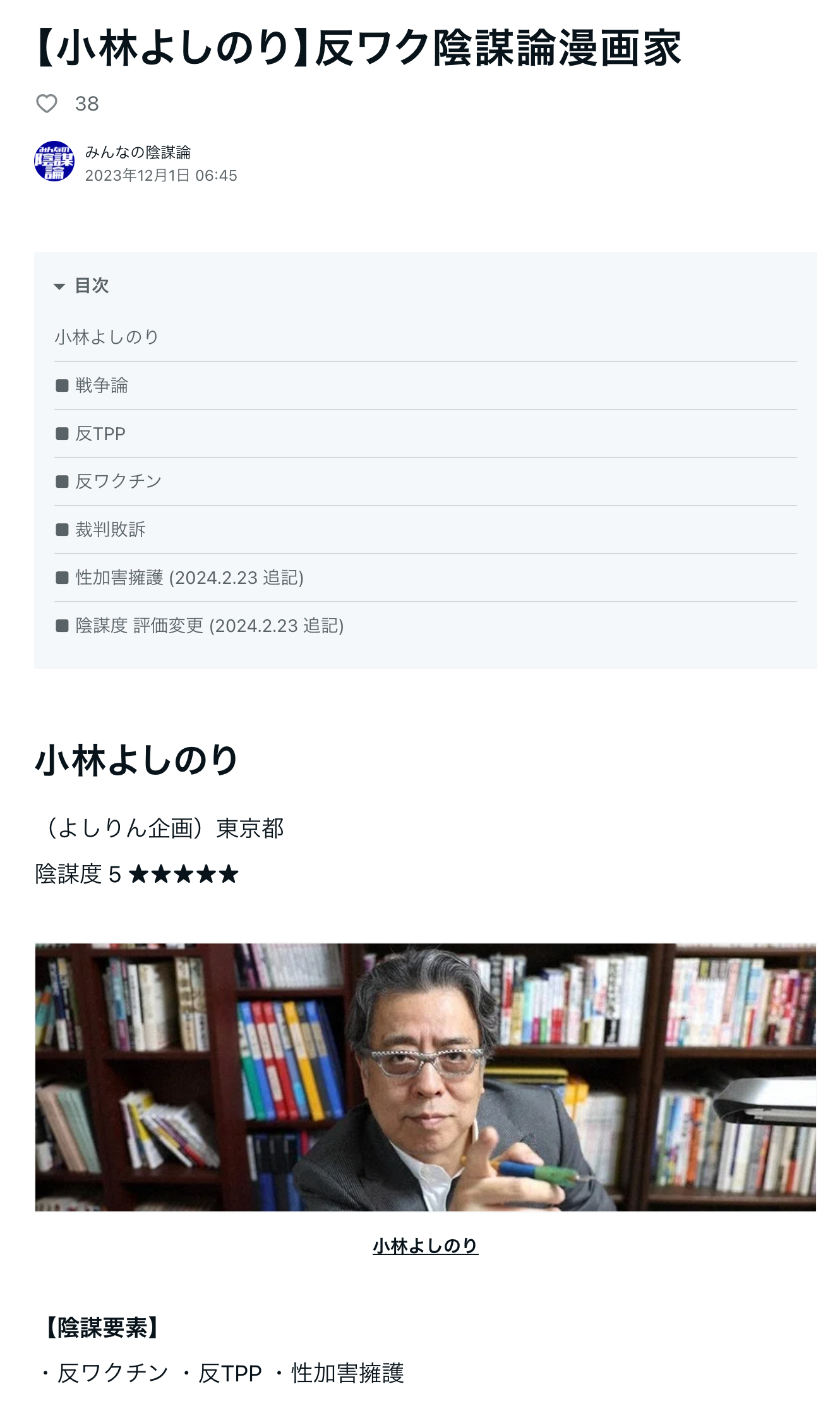Jump to the 反ワクチン section
The image size is (840, 1413).
[x=118, y=482]
